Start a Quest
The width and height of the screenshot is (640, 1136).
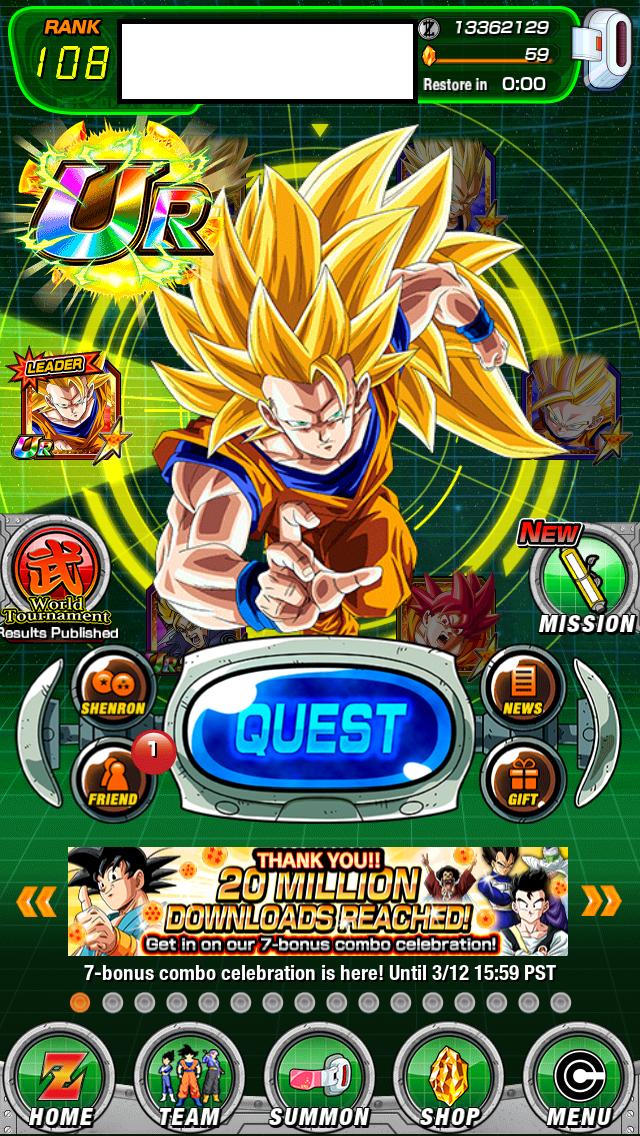coord(320,728)
